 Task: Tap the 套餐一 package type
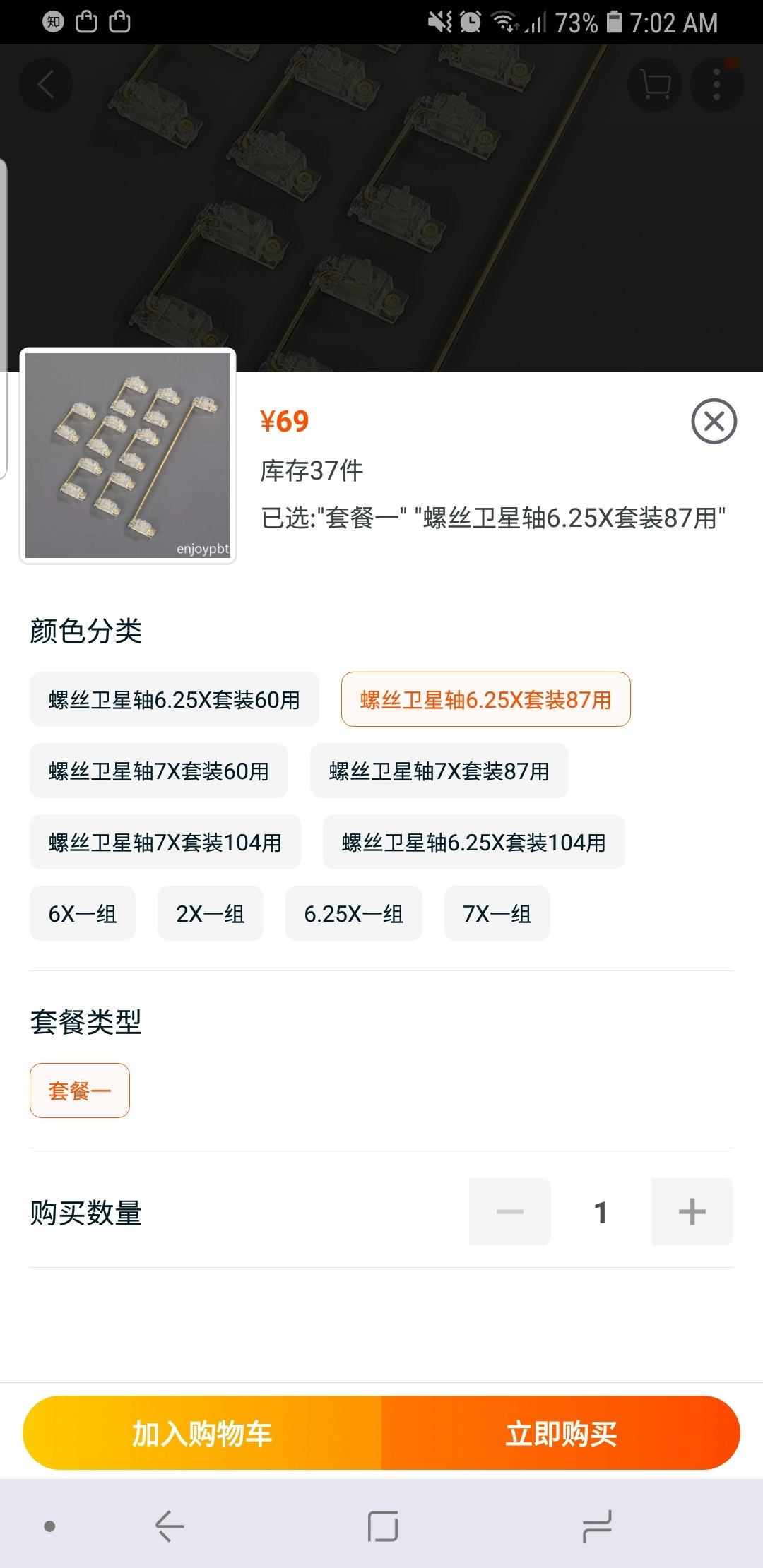pyautogui.click(x=79, y=1091)
